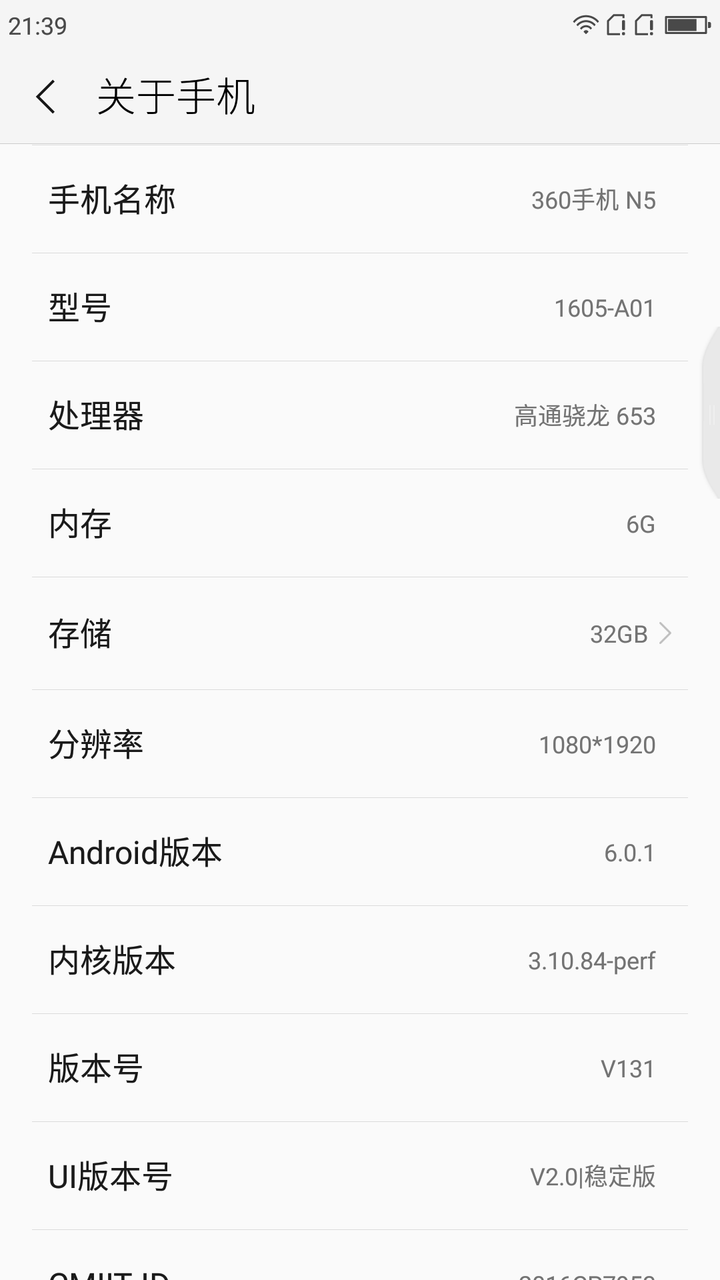Tap the 型号 1605-A01 model row
Image resolution: width=720 pixels, height=1280 pixels.
pos(360,307)
